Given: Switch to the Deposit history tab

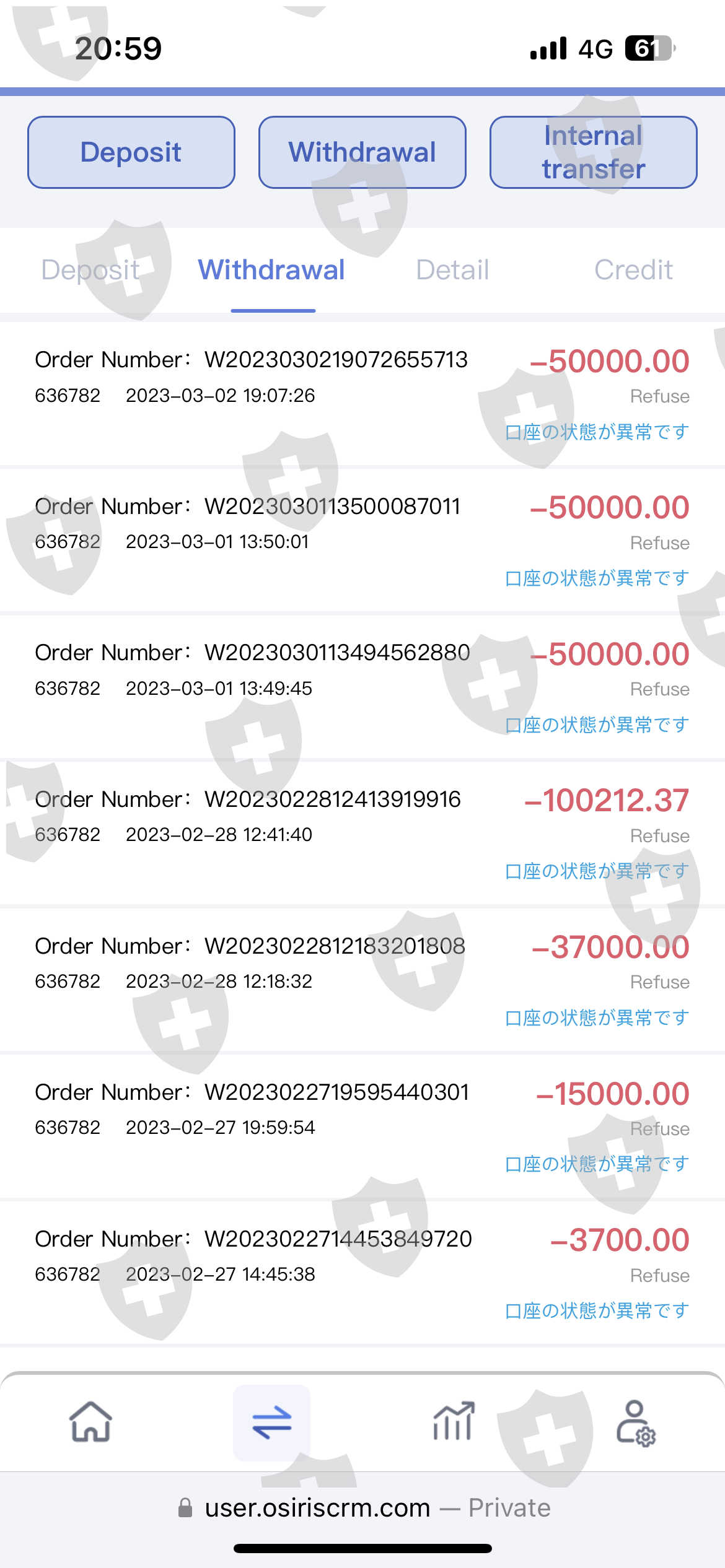Looking at the screenshot, I should [90, 270].
